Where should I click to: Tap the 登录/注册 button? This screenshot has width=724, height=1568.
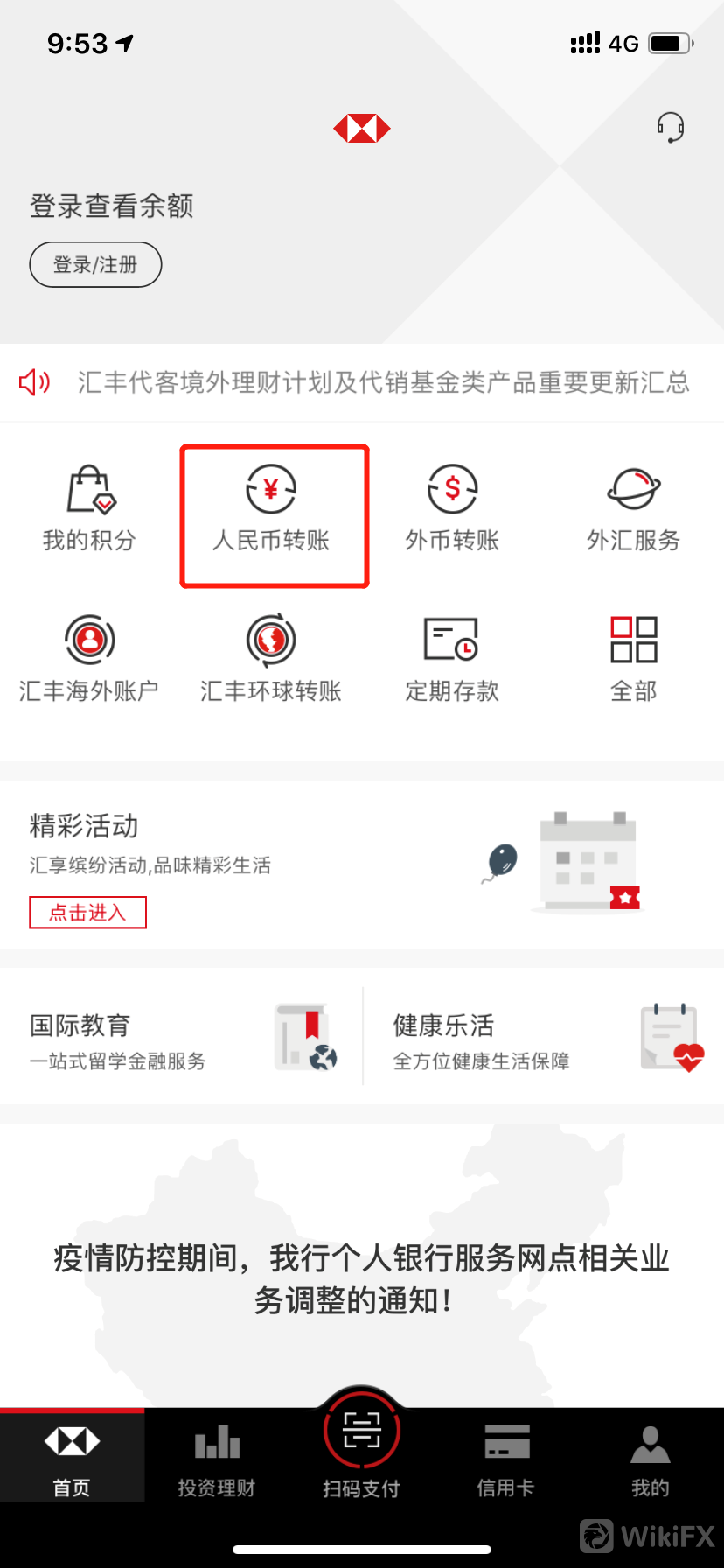pyautogui.click(x=95, y=264)
